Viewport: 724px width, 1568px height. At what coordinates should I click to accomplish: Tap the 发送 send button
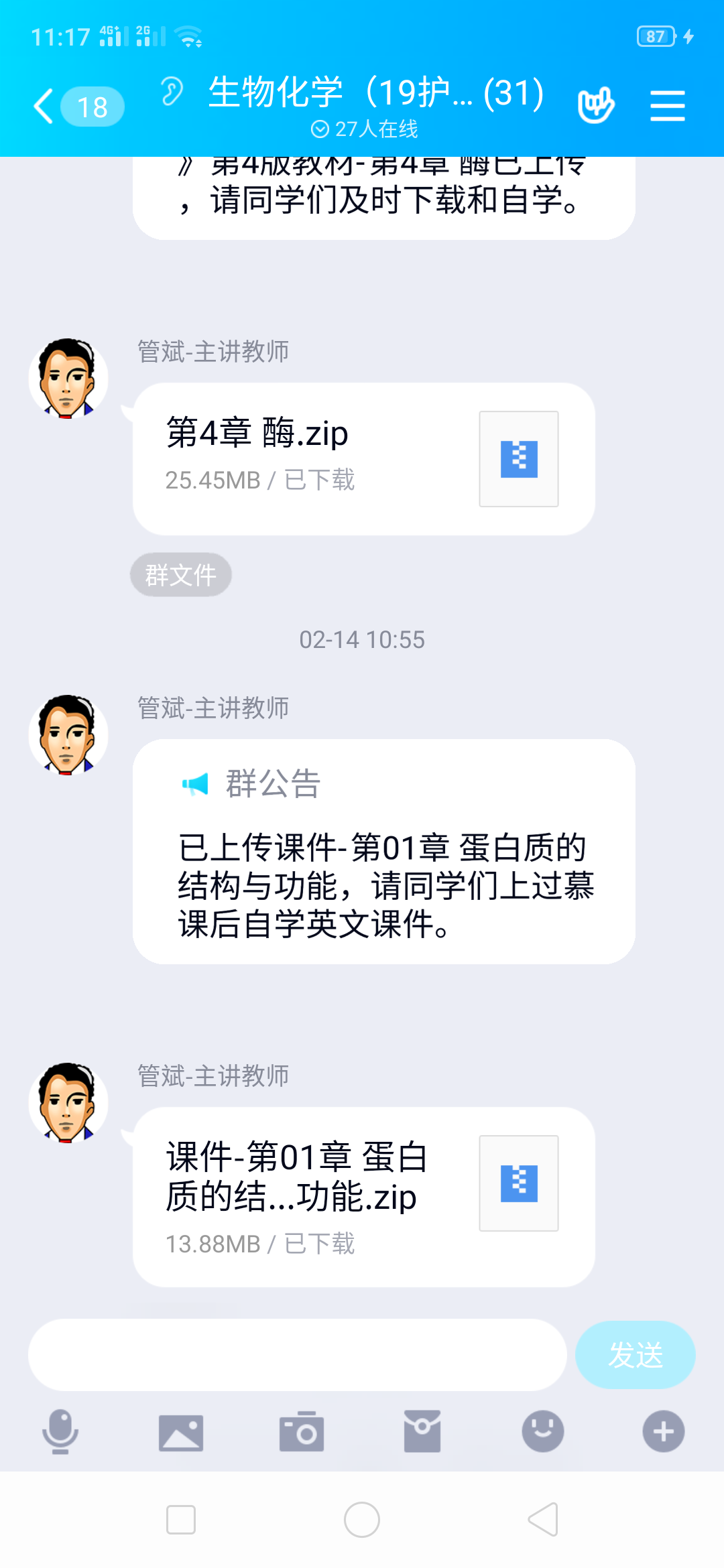pyautogui.click(x=635, y=1354)
